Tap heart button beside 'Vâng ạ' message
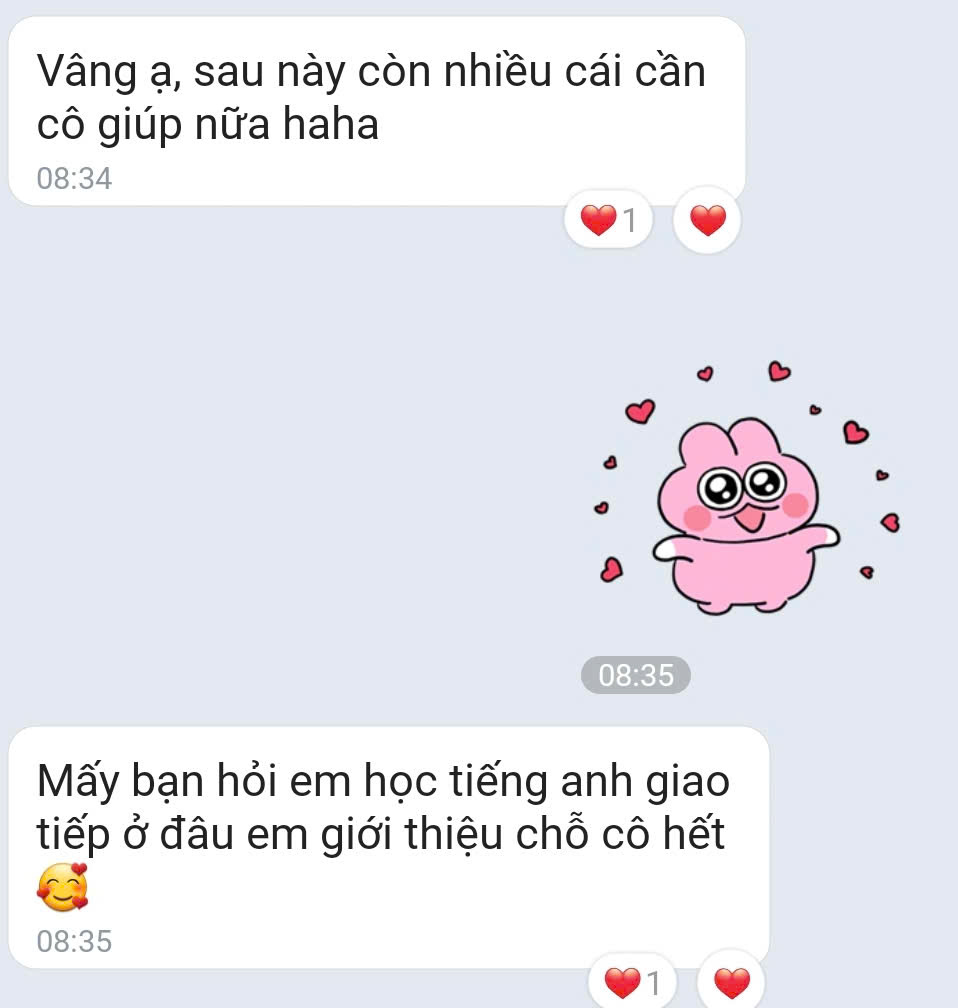The width and height of the screenshot is (958, 1008). coord(707,220)
